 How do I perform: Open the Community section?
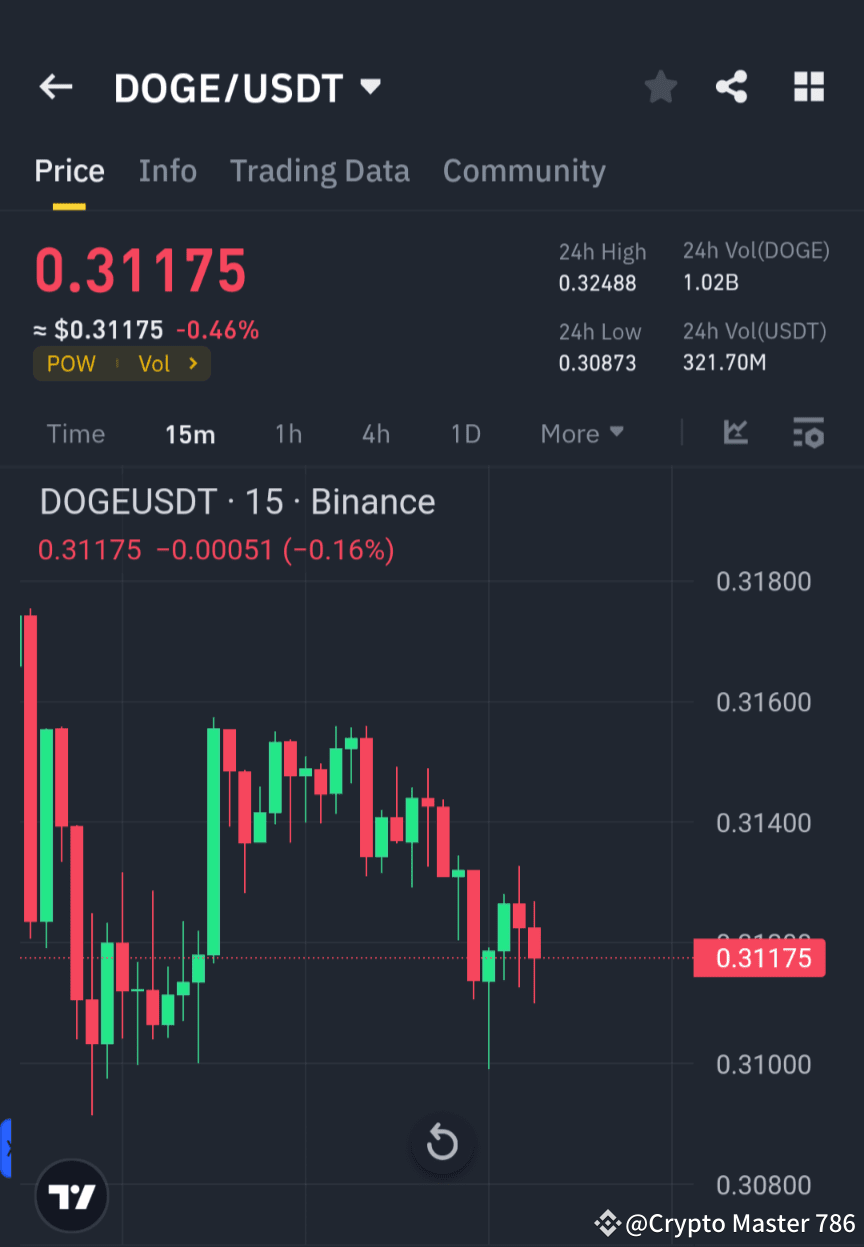coord(524,171)
